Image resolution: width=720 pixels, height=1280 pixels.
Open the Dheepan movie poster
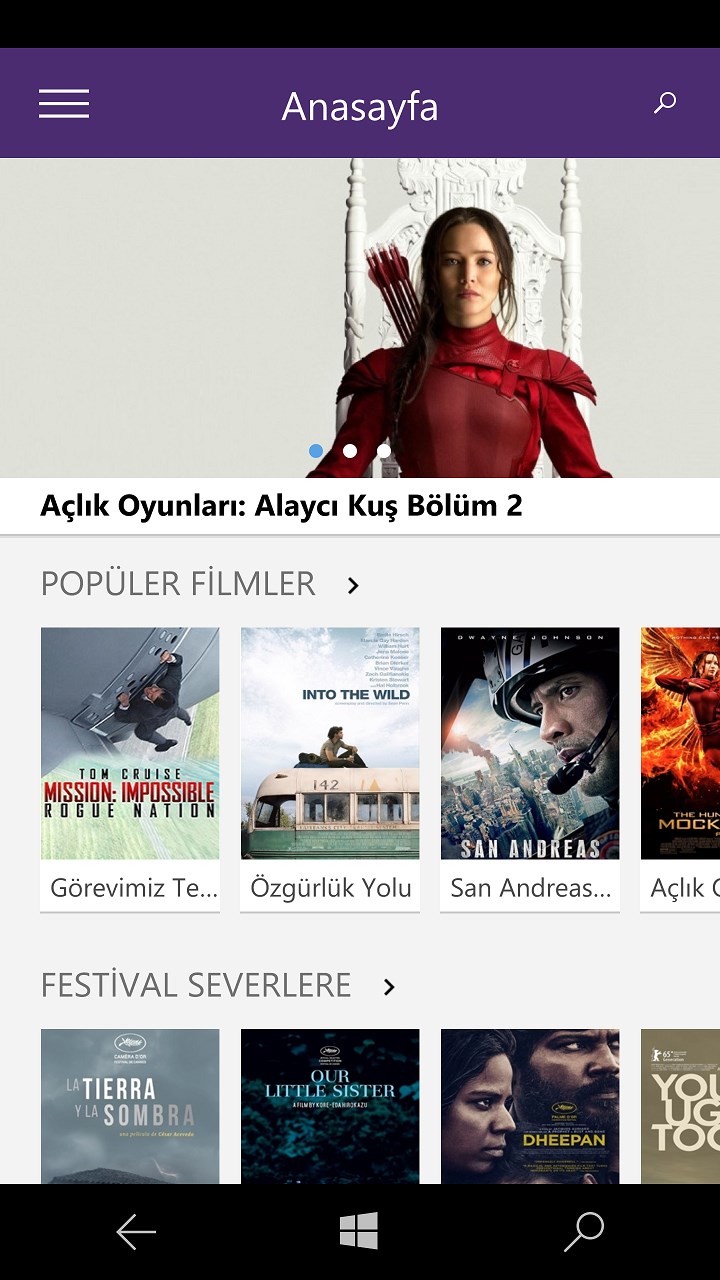(530, 1105)
